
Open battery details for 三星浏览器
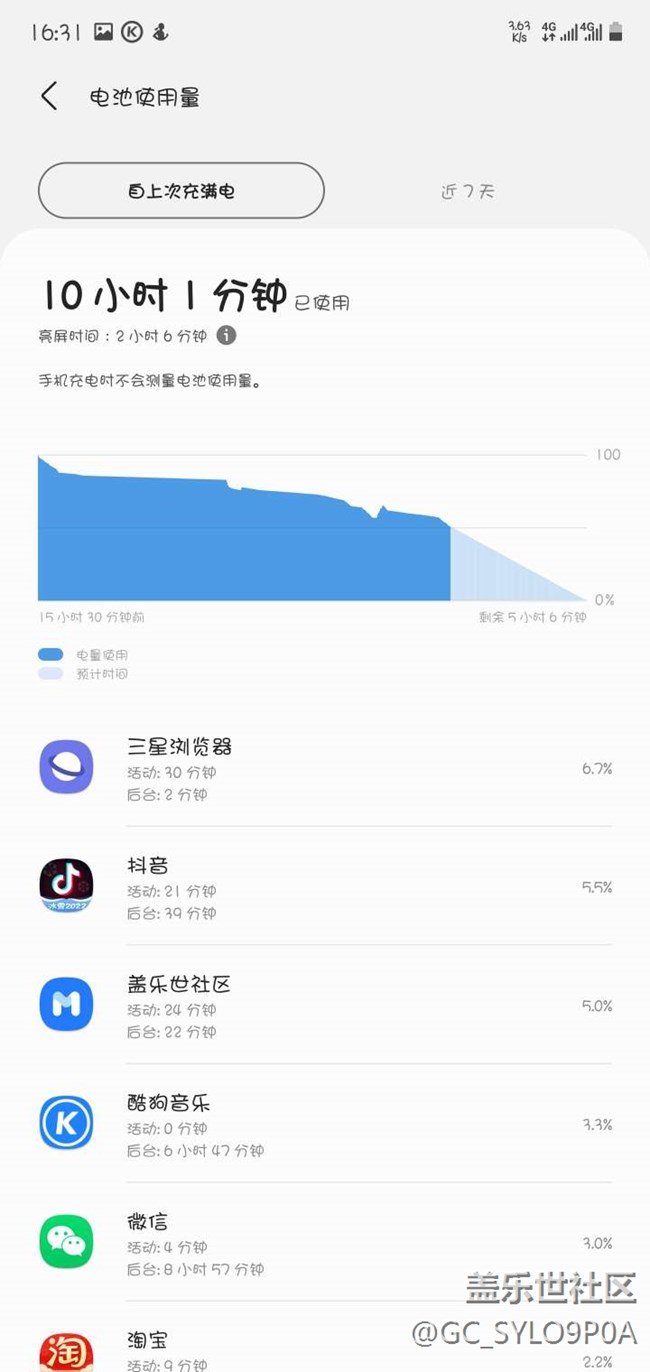325,768
